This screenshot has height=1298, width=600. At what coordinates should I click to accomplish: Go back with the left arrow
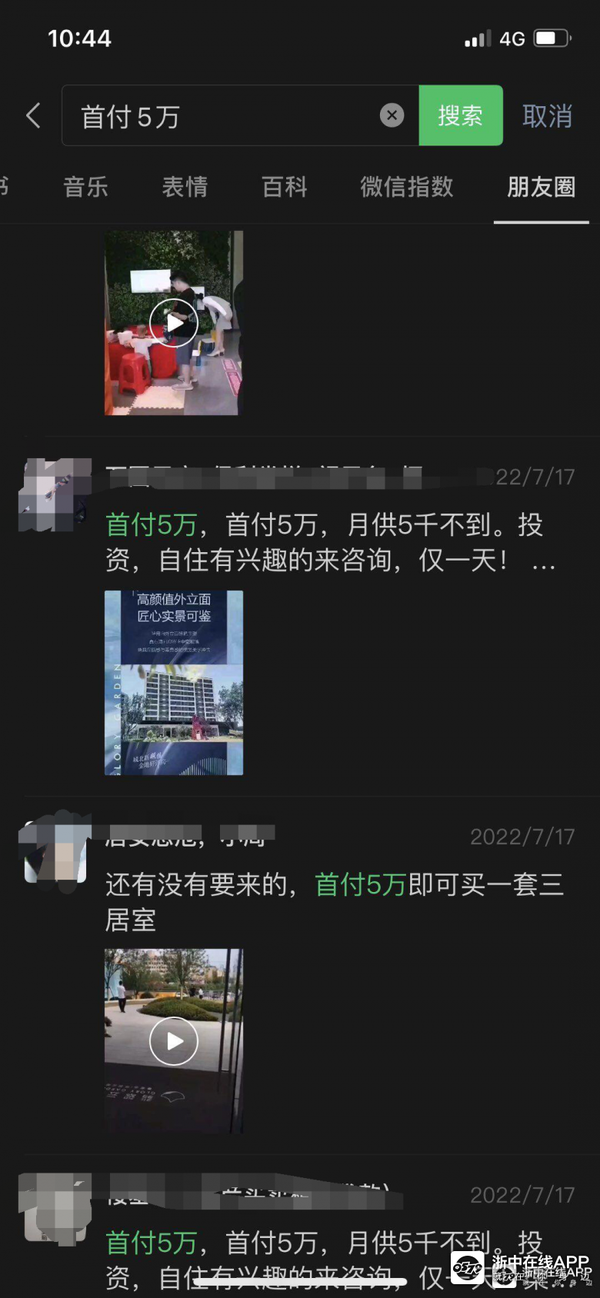pos(34,116)
